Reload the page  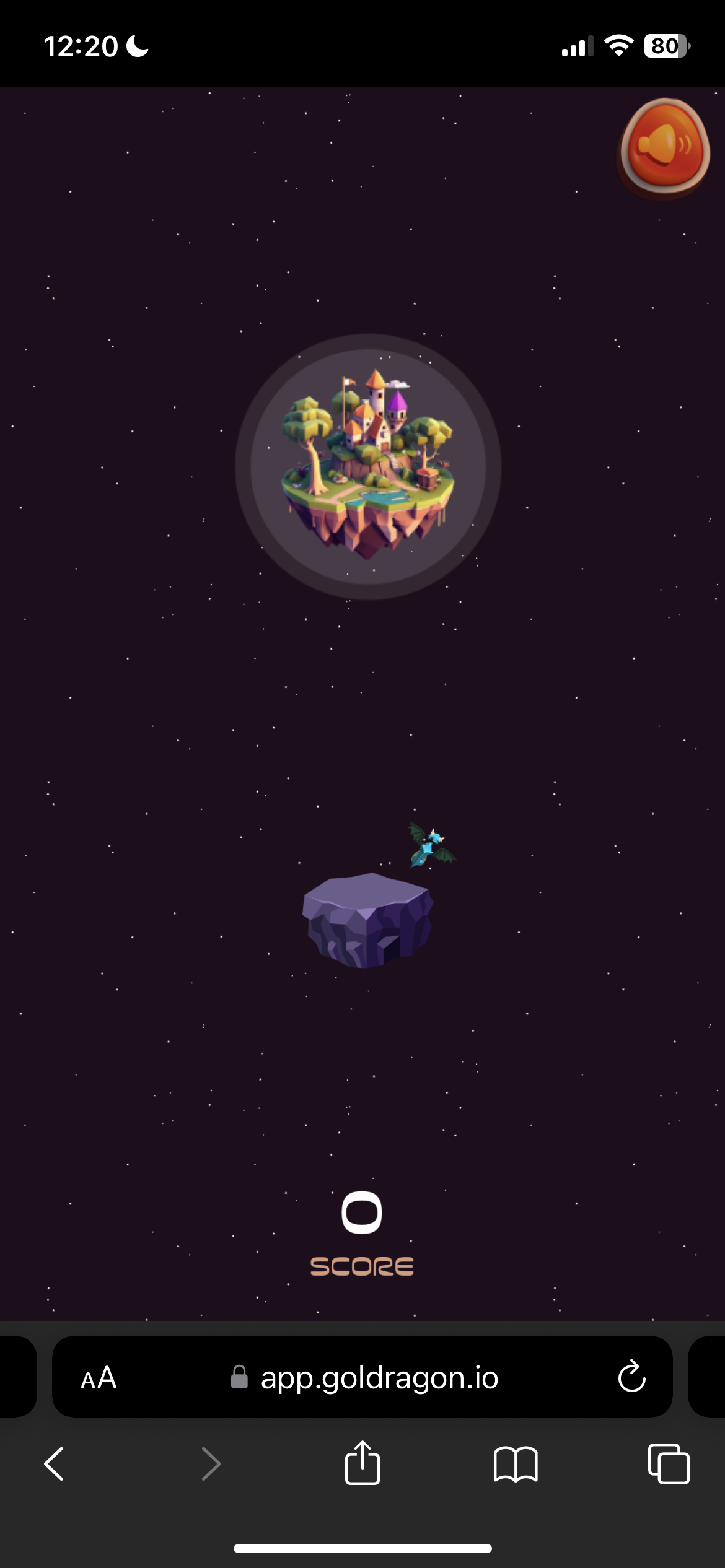631,1377
